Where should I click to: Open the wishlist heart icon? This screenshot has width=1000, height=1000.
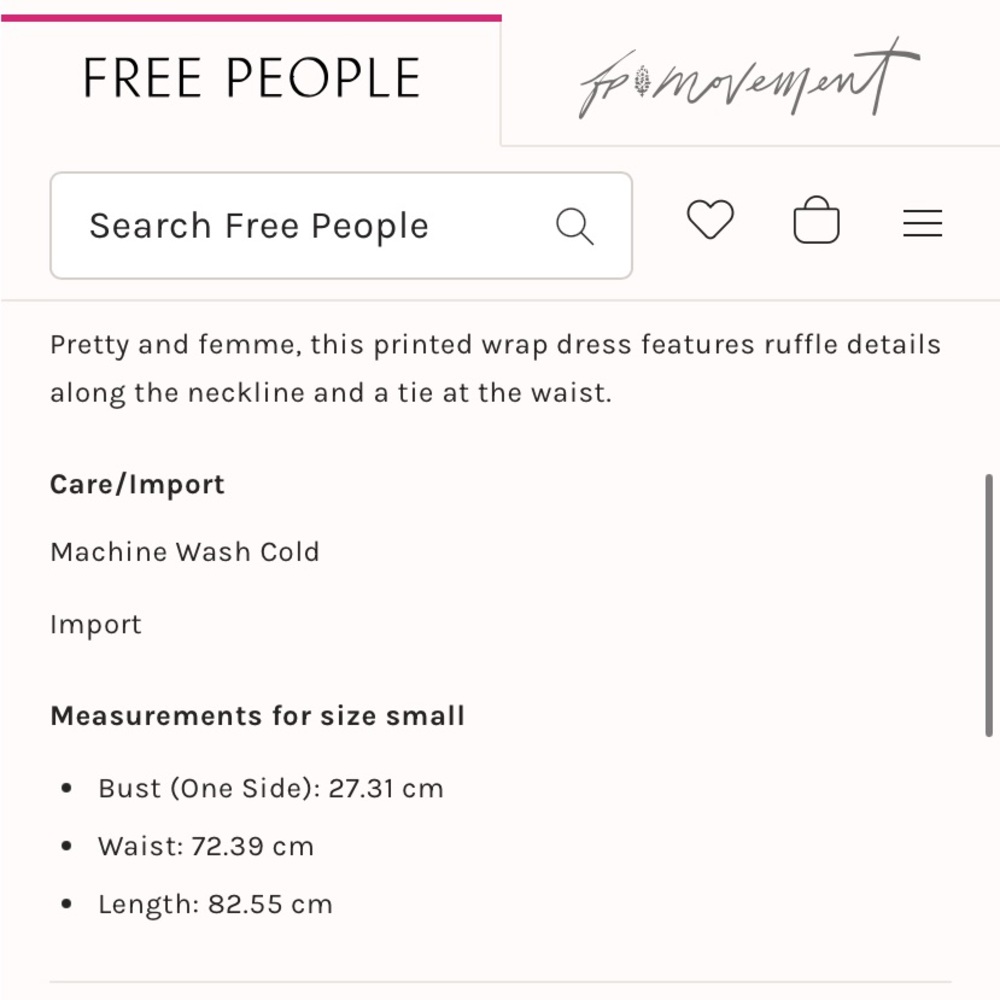coord(710,221)
